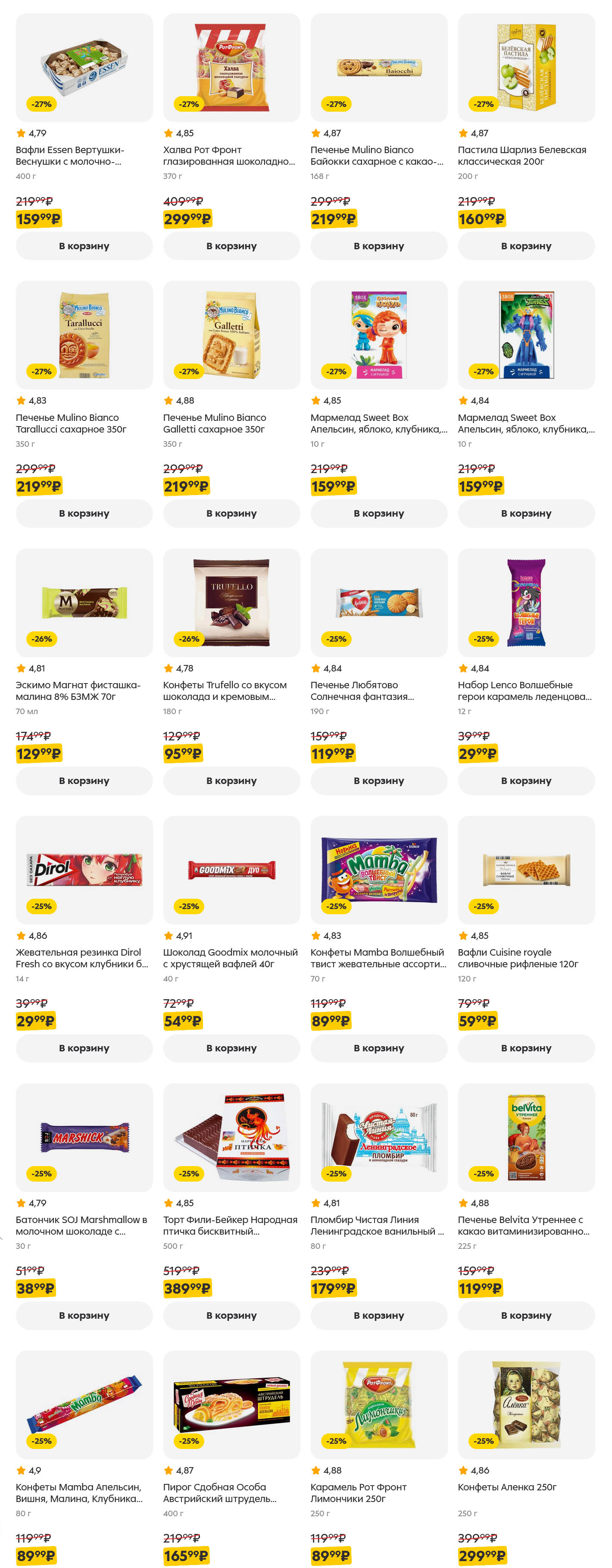Open Австрийский штрудель пирог card
The height and width of the screenshot is (1568, 612).
(x=231, y=1404)
